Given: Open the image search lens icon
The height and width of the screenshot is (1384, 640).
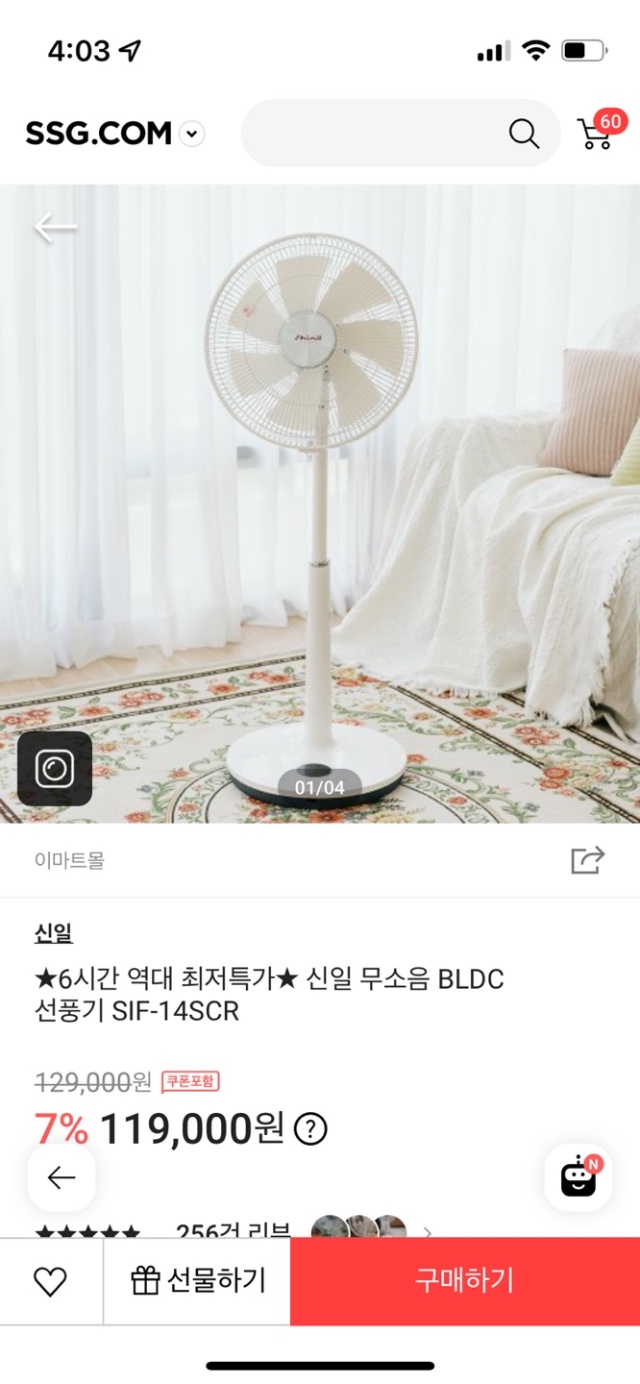Looking at the screenshot, I should coord(55,768).
